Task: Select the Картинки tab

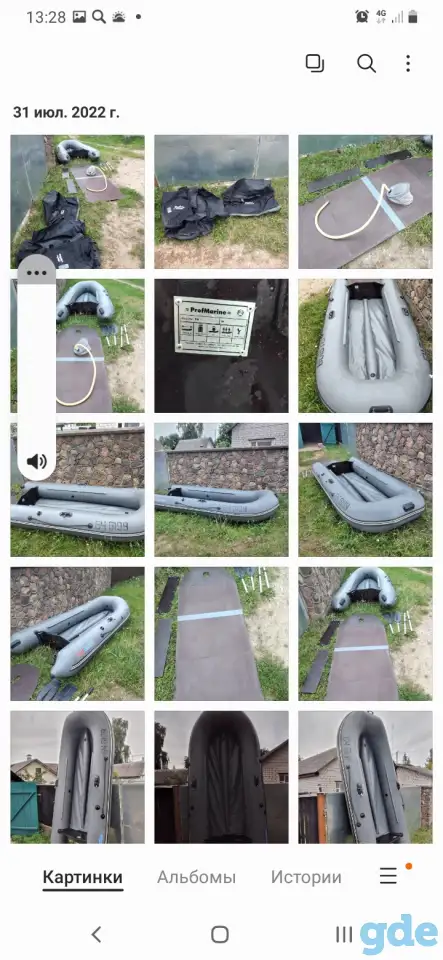Action: (x=83, y=877)
